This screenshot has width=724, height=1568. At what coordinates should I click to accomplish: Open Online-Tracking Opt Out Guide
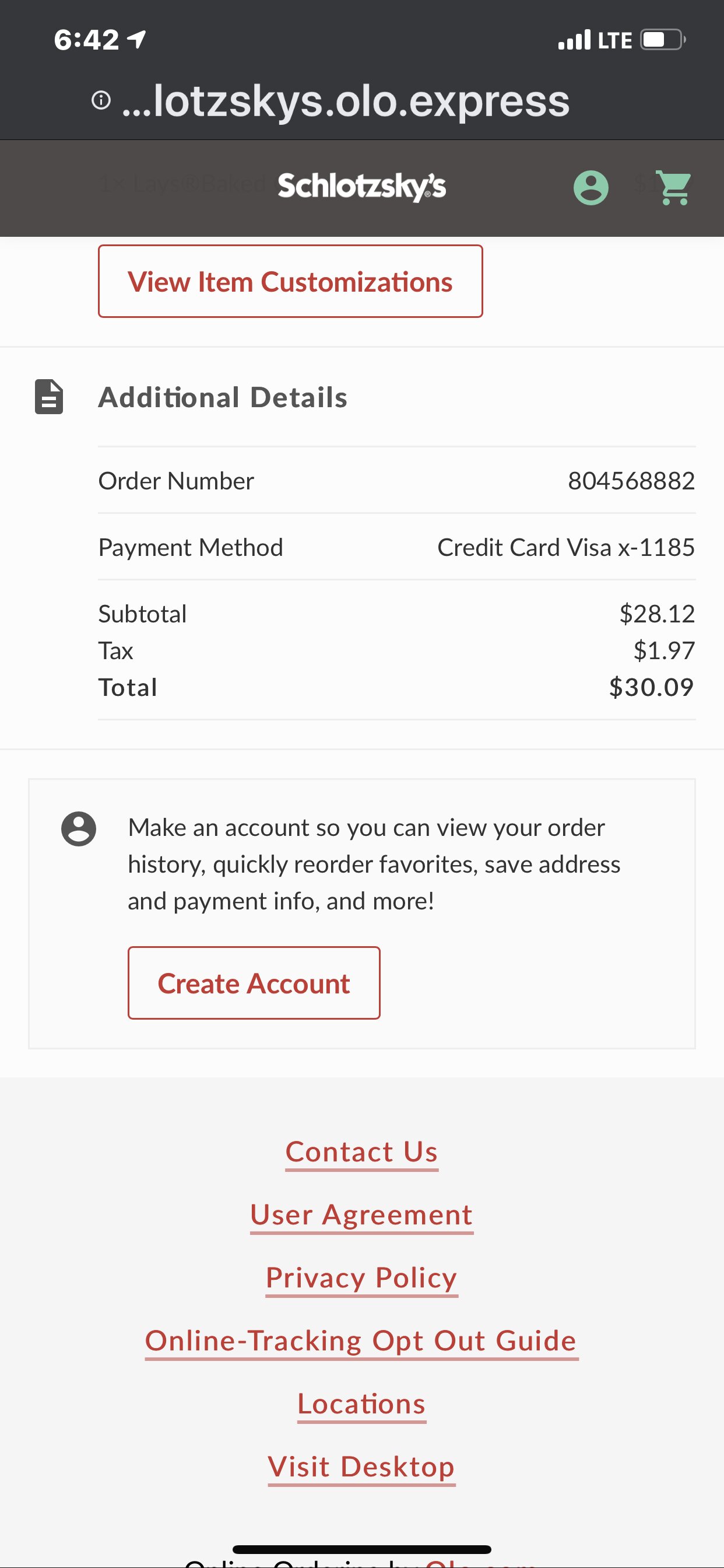(362, 1341)
